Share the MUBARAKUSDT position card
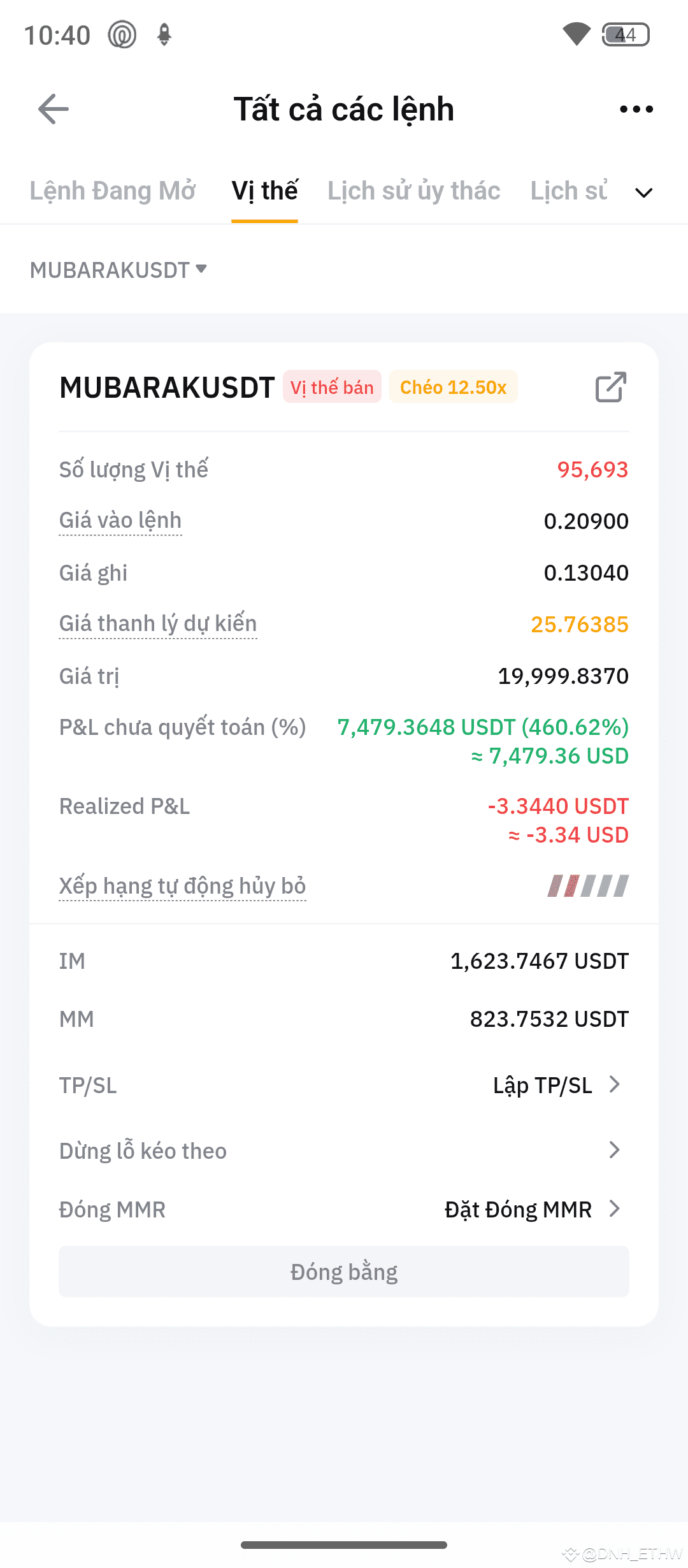This screenshot has width=688, height=1568. tap(611, 387)
